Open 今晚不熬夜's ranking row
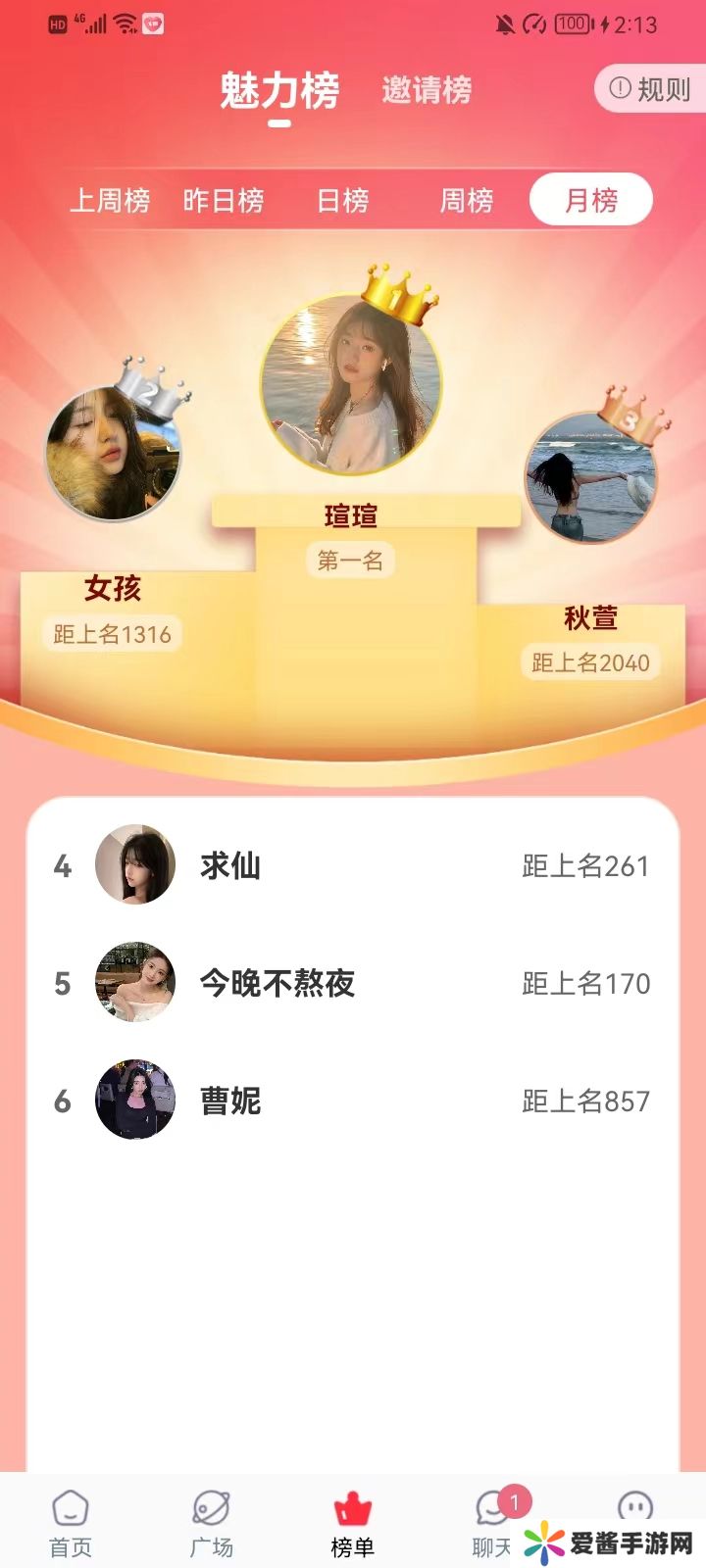Screen dimensions: 706x1568 point(352,983)
